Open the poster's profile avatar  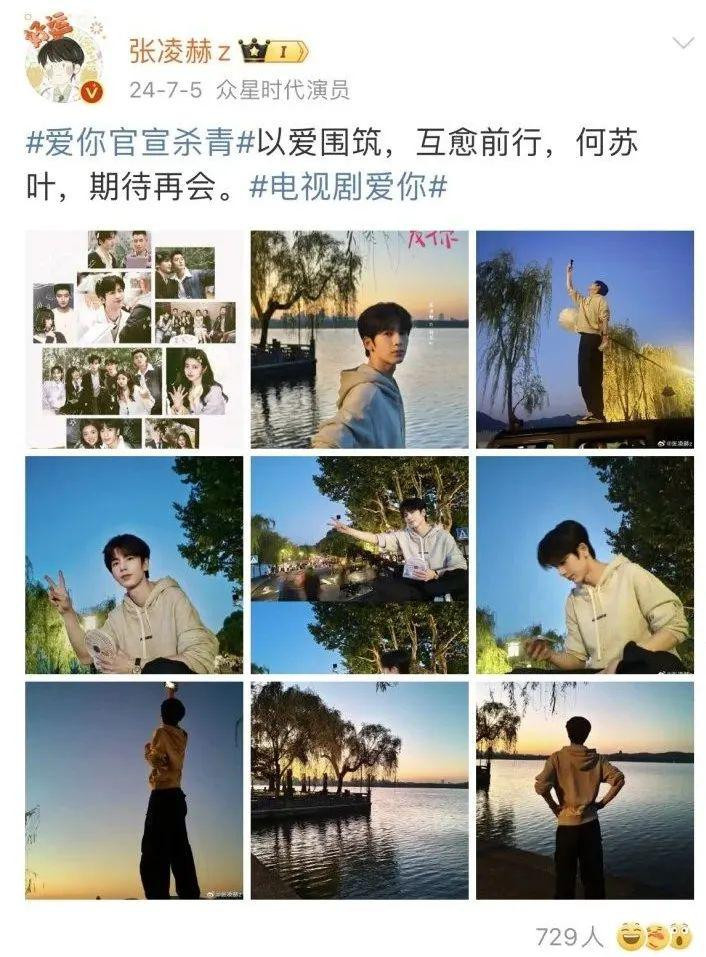63,62
